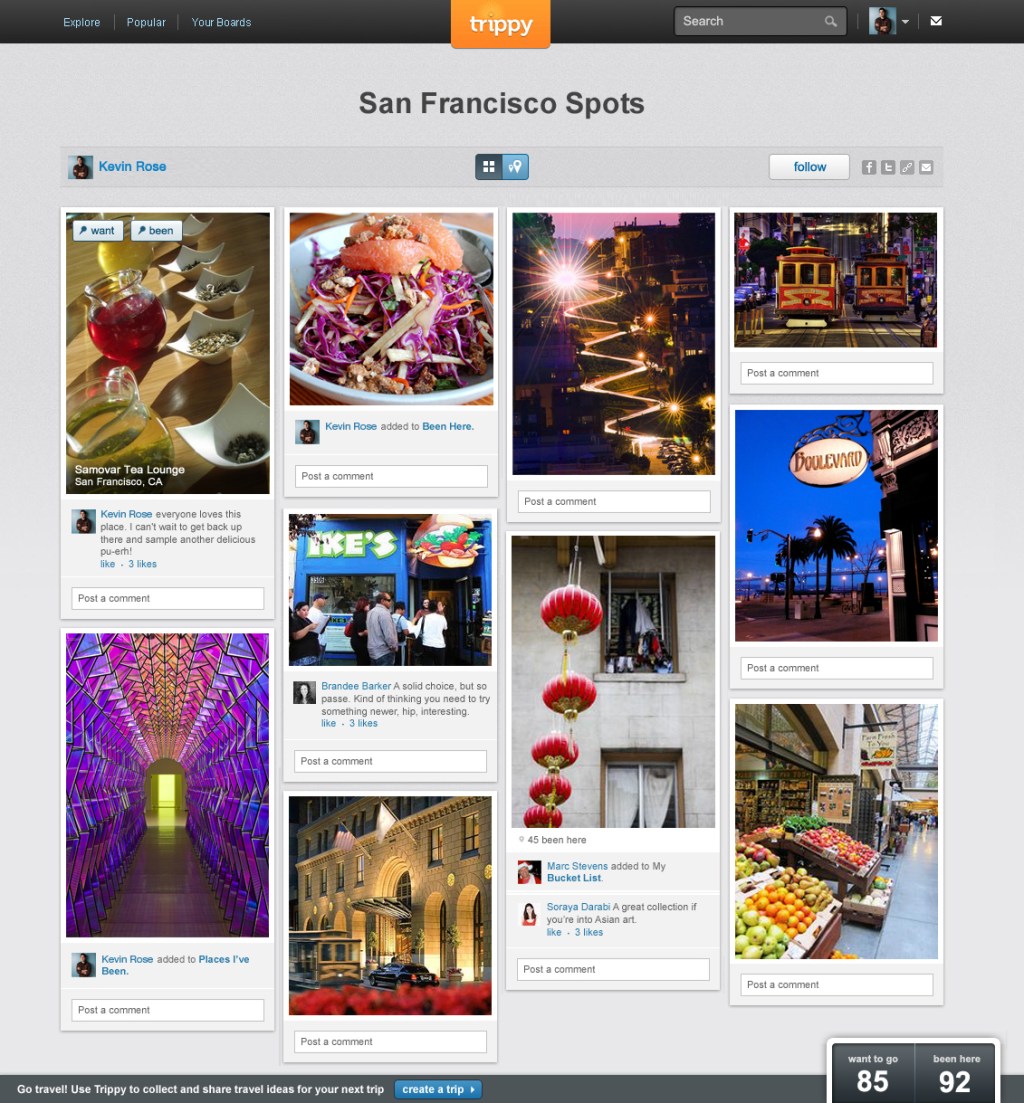Go to Popular boards
Image resolution: width=1024 pixels, height=1103 pixels.
click(x=146, y=22)
